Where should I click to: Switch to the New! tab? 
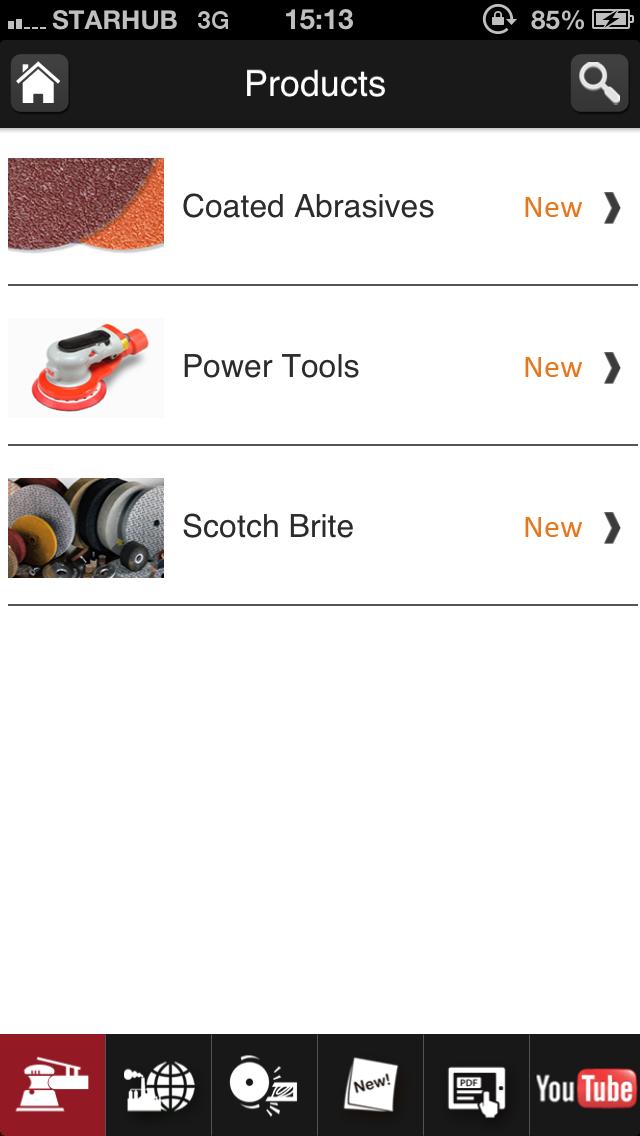(x=371, y=1085)
